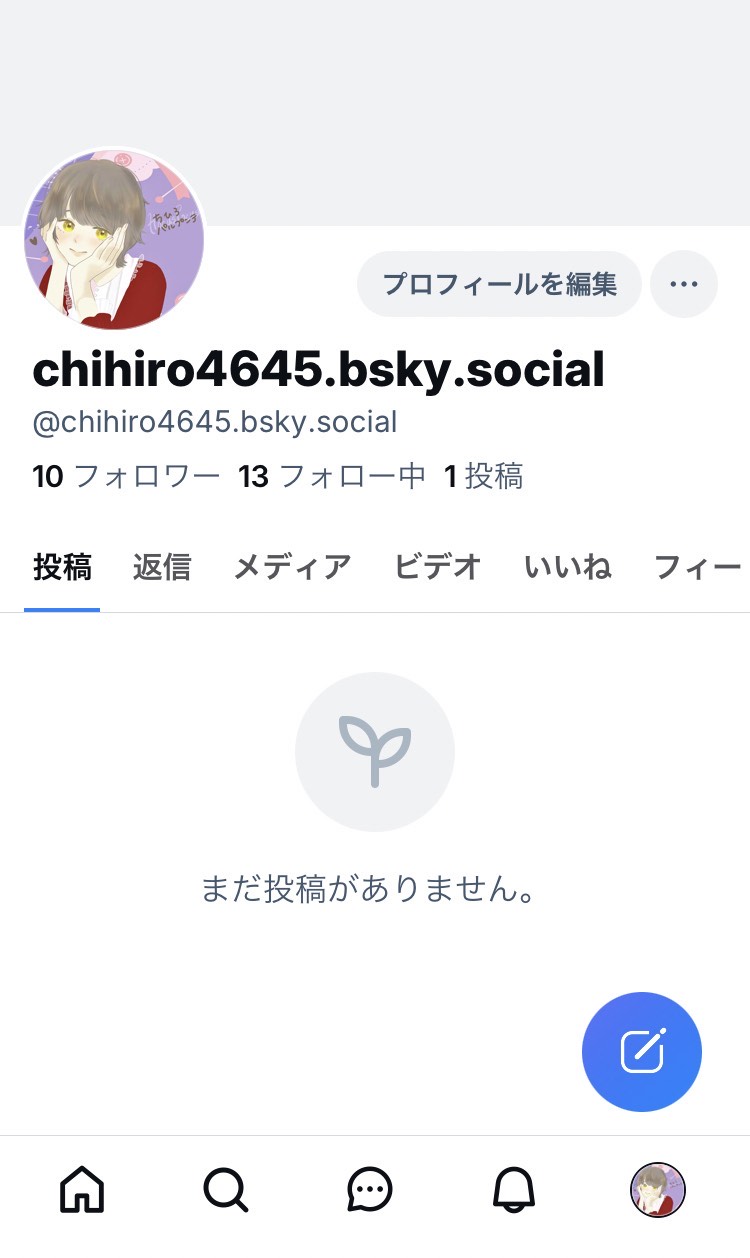Image resolution: width=750 pixels, height=1258 pixels.
Task: Click the sprout icon in the empty feed
Action: point(375,750)
